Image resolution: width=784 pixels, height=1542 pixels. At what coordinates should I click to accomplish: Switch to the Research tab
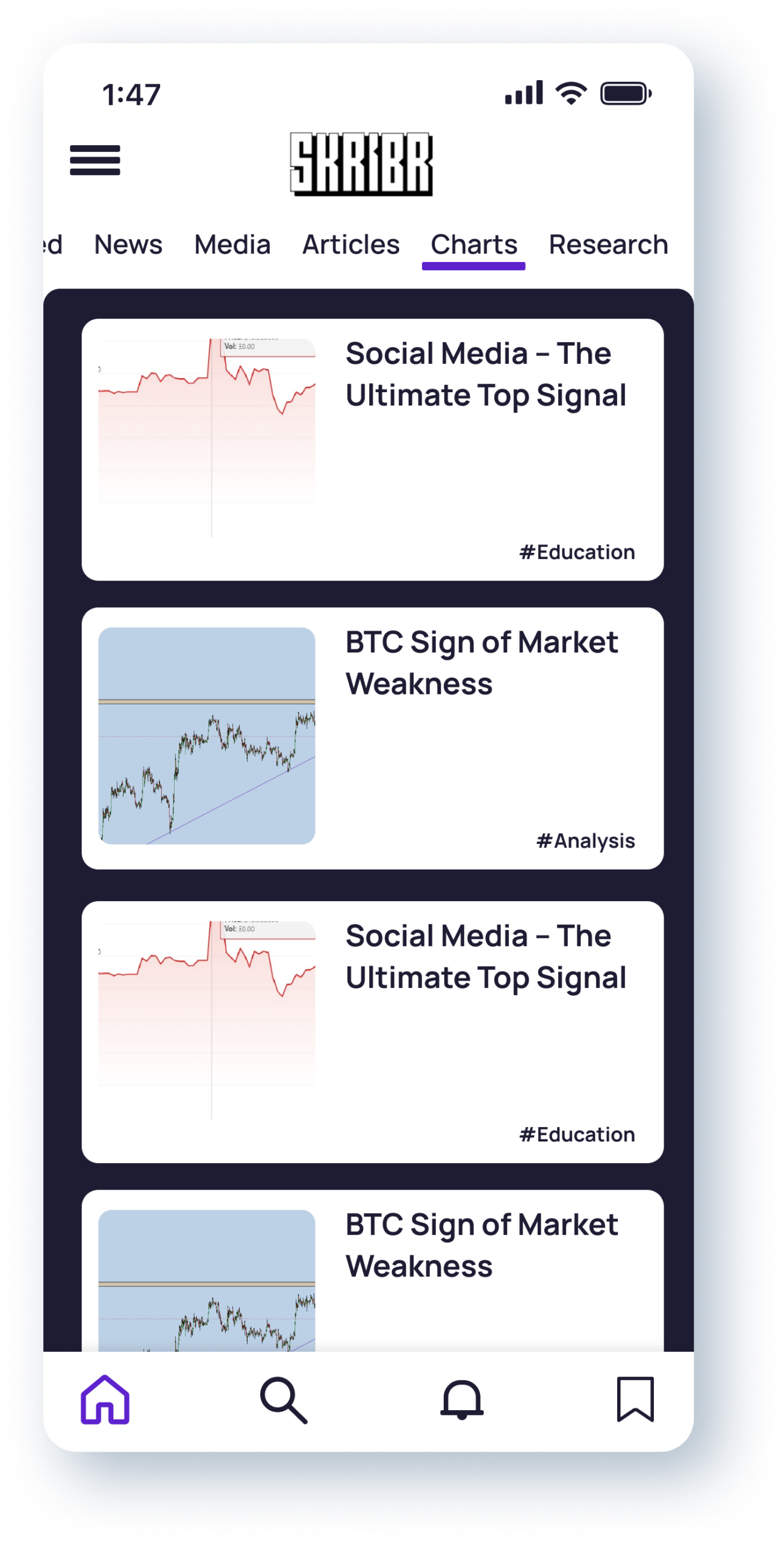[608, 245]
